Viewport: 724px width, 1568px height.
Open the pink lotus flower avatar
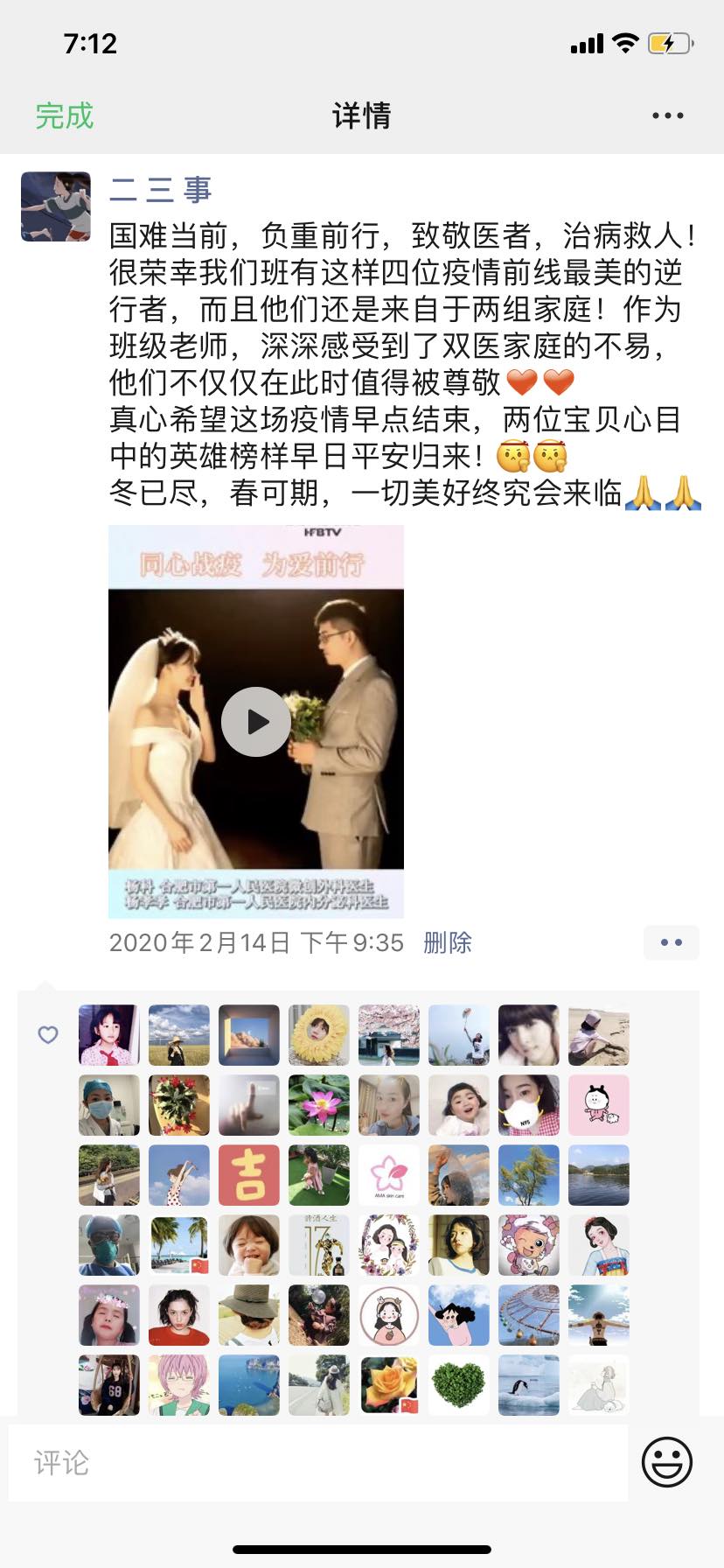(319, 1105)
